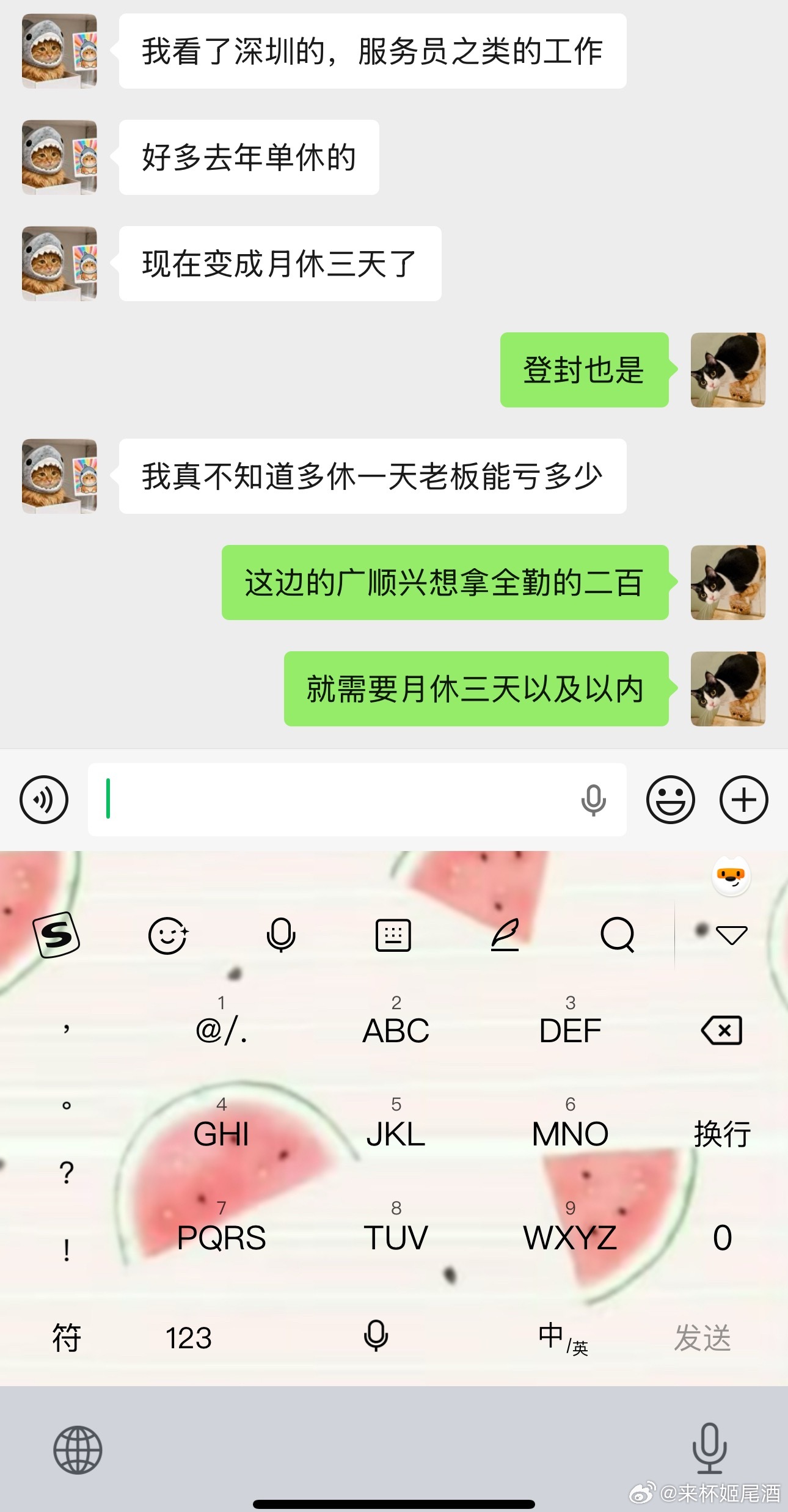Switch to the 123 number keypad
Viewport: 788px width, 1512px height.
(x=189, y=1338)
